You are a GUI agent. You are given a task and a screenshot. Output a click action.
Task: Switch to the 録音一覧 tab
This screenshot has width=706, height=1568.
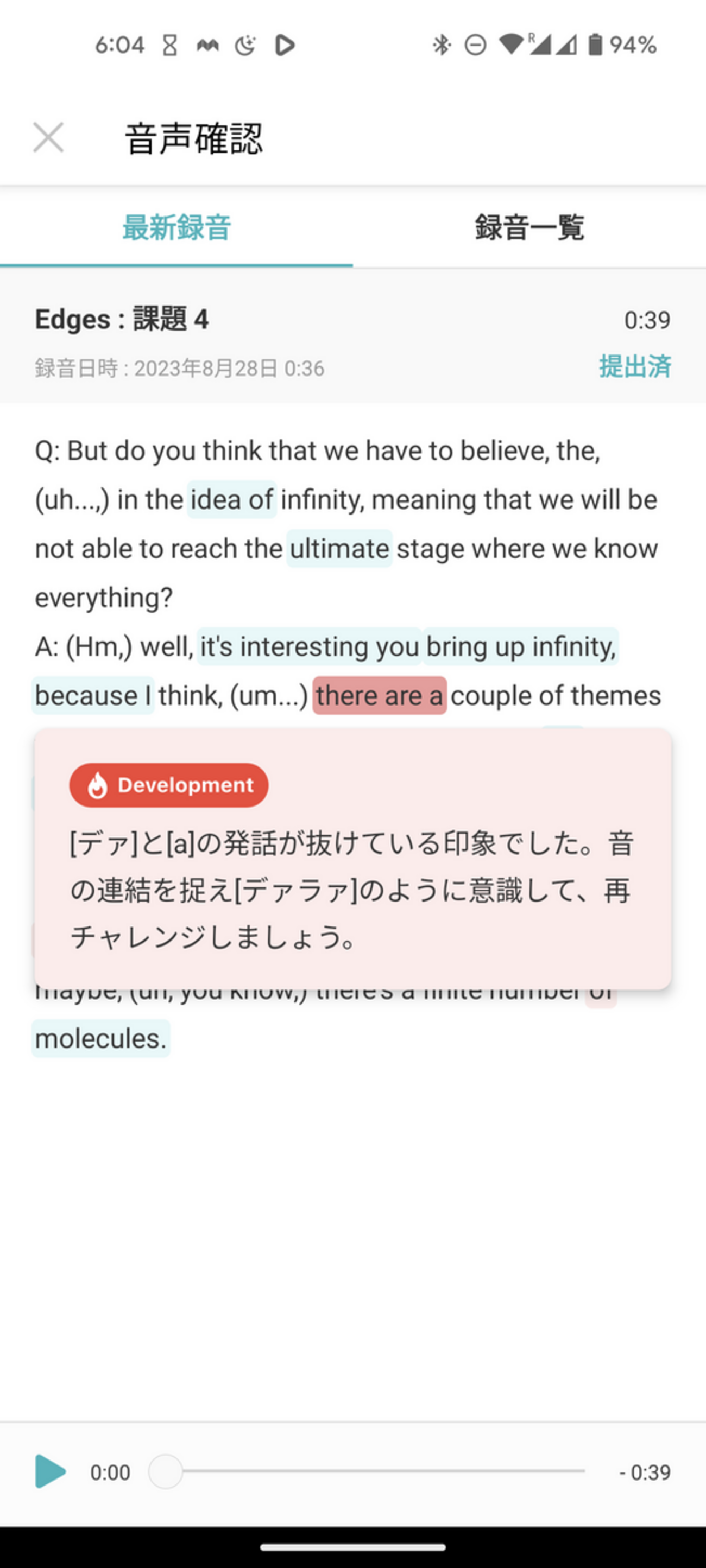pos(529,228)
